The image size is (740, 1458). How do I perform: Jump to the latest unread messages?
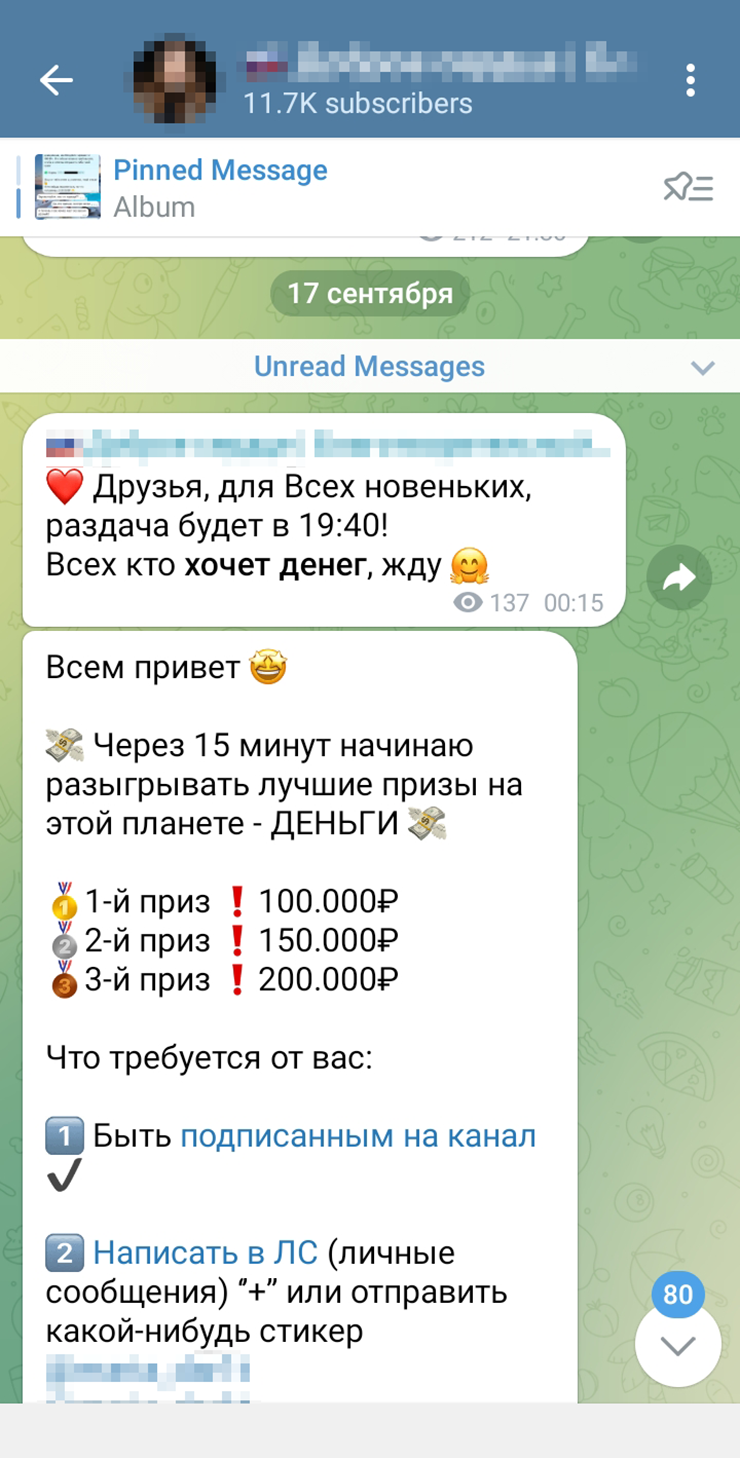(x=678, y=1345)
